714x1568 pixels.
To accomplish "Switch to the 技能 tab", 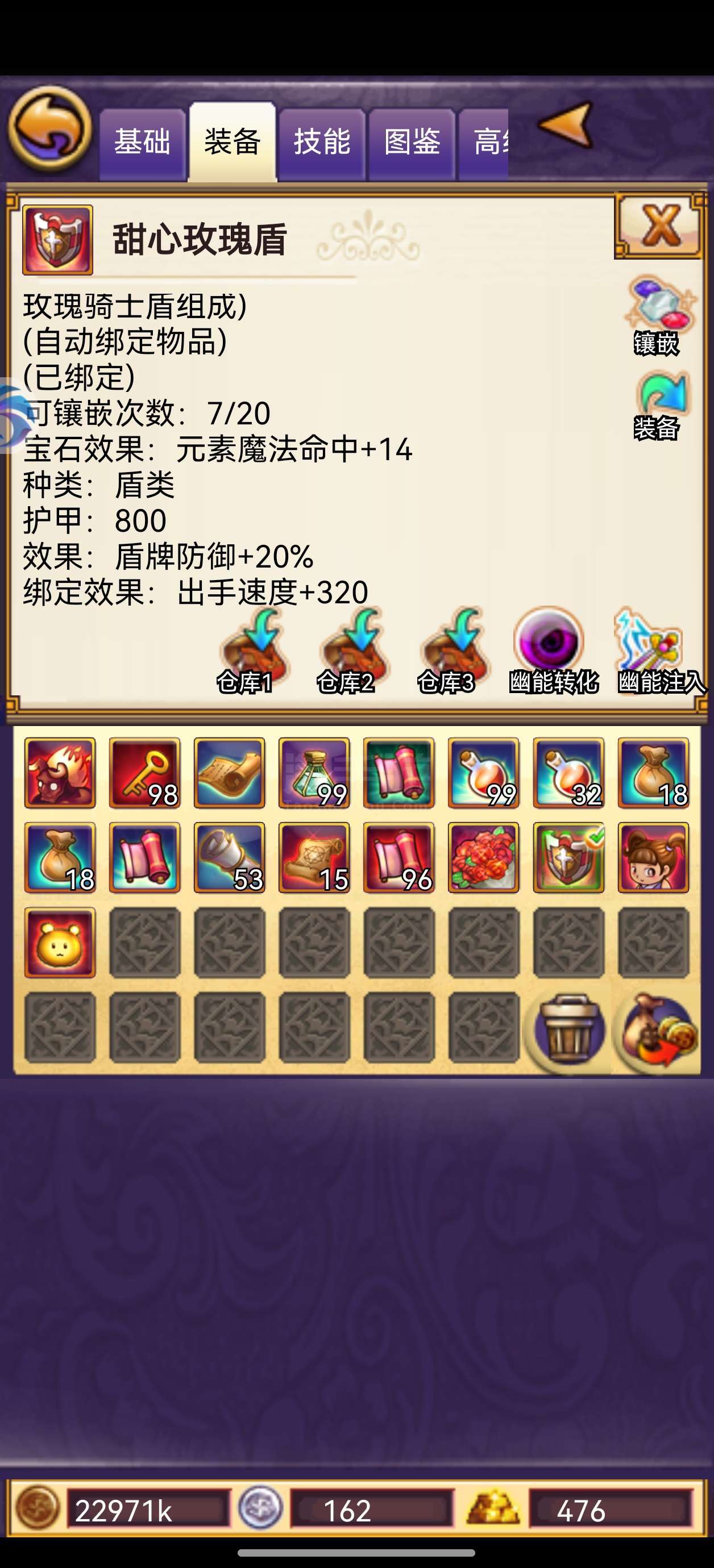I will (322, 144).
